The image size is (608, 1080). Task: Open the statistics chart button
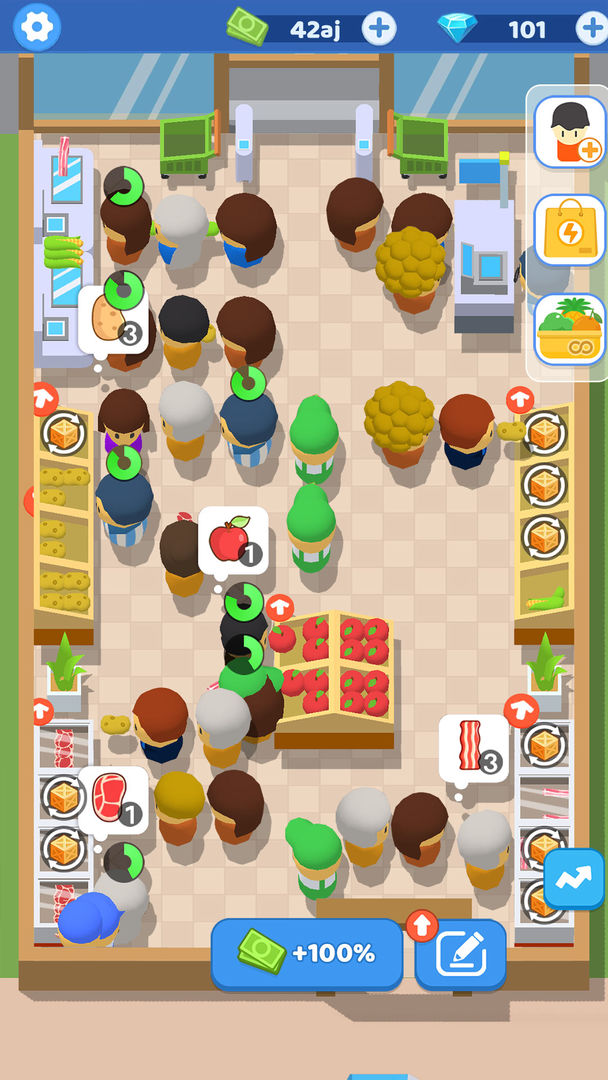tap(574, 878)
